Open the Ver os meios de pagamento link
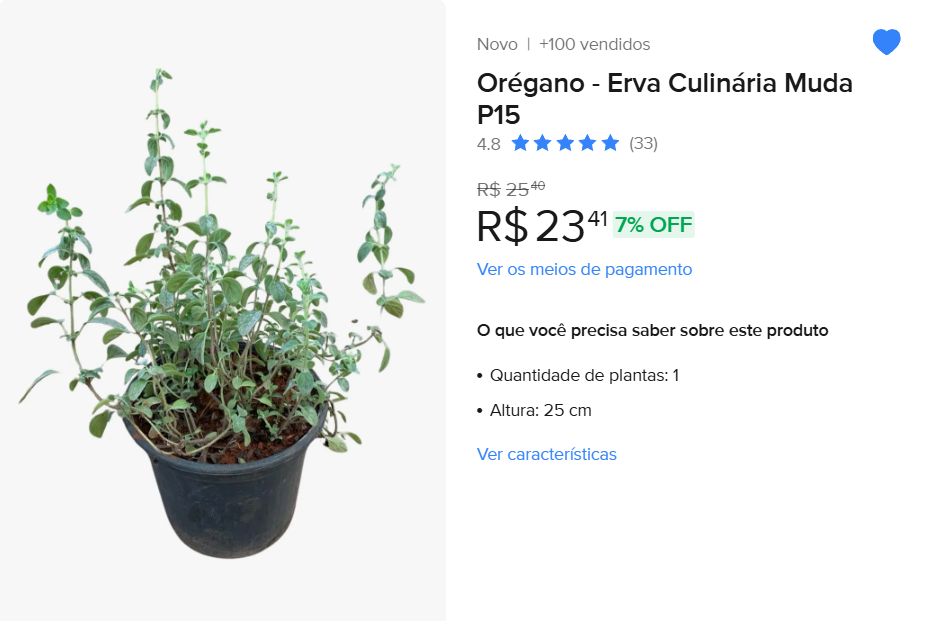This screenshot has height=621, width=927. (584, 269)
